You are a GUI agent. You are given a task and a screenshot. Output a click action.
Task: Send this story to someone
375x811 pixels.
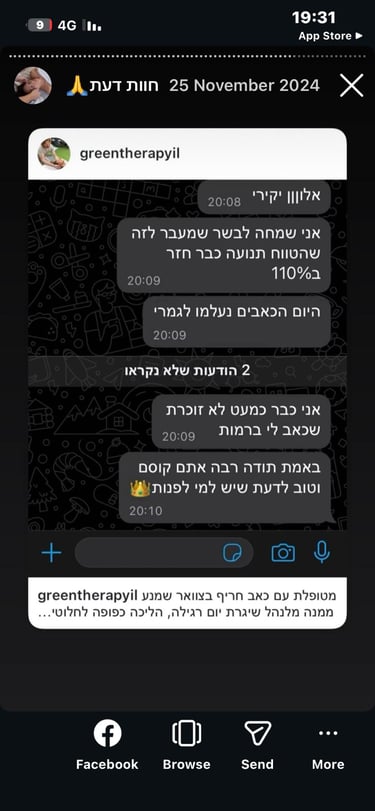coord(258,745)
